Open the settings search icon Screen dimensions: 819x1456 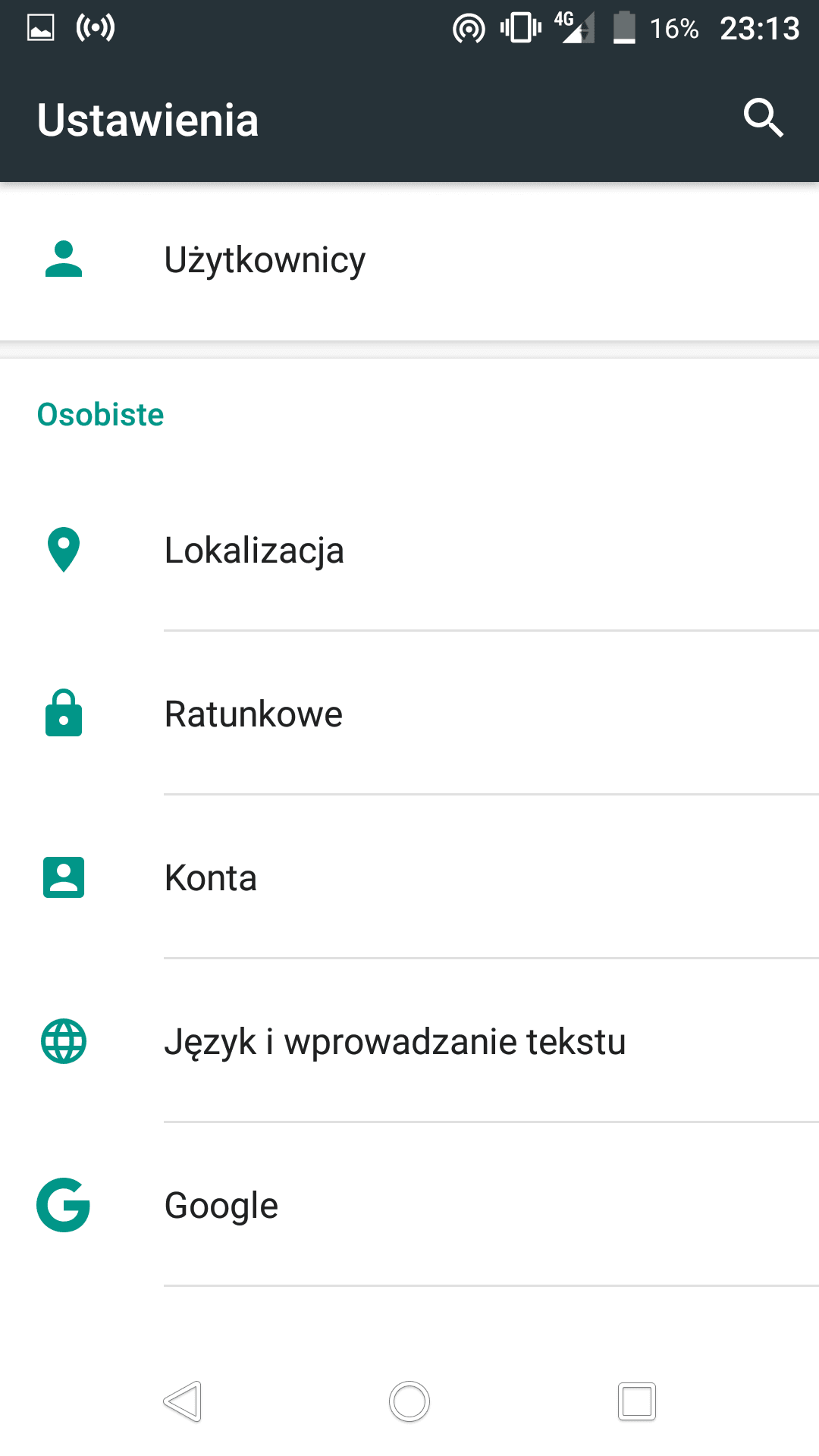(x=763, y=118)
